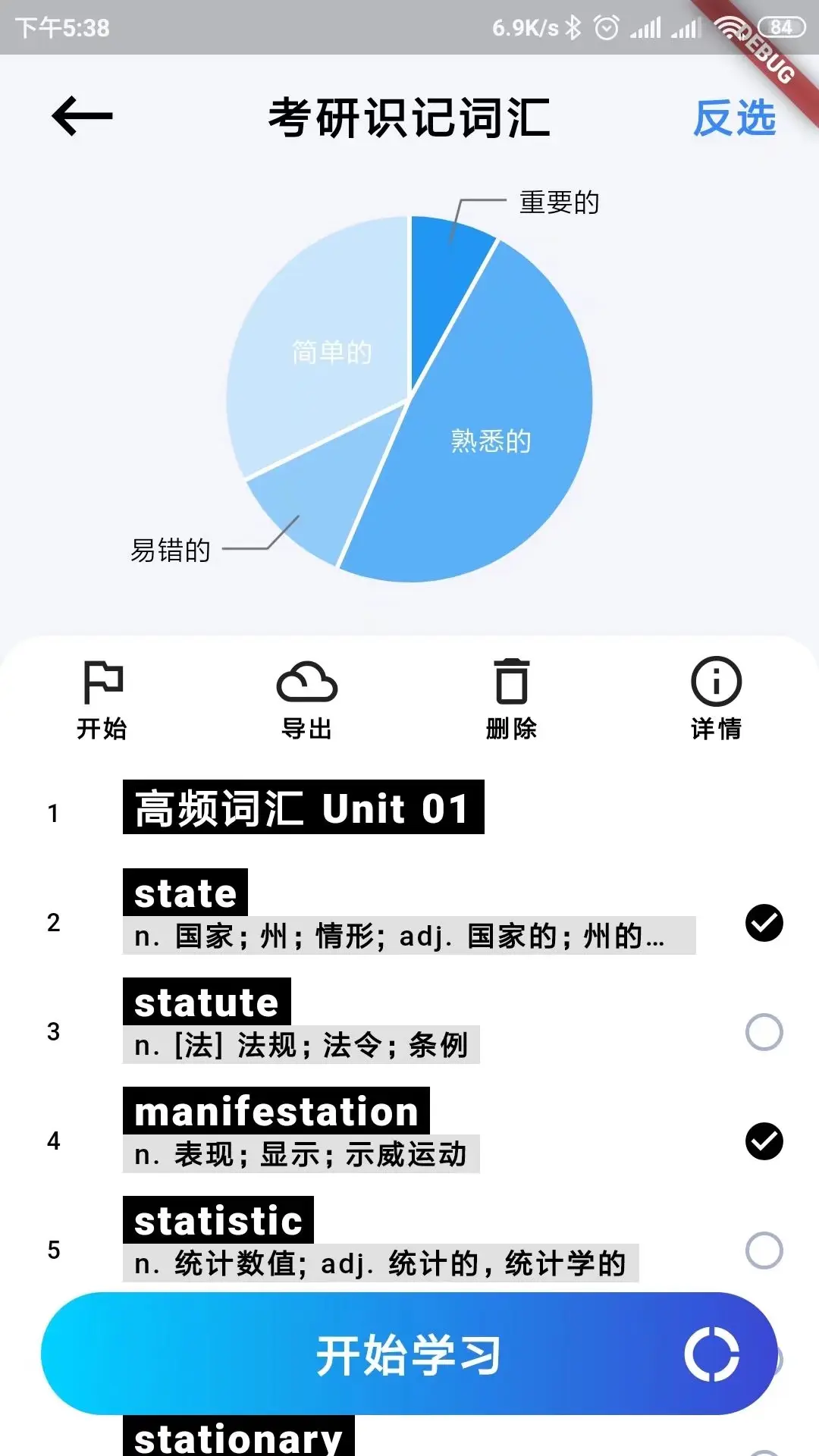Tap the 熟悉的 pie chart segment
The width and height of the screenshot is (819, 1456).
(x=489, y=438)
